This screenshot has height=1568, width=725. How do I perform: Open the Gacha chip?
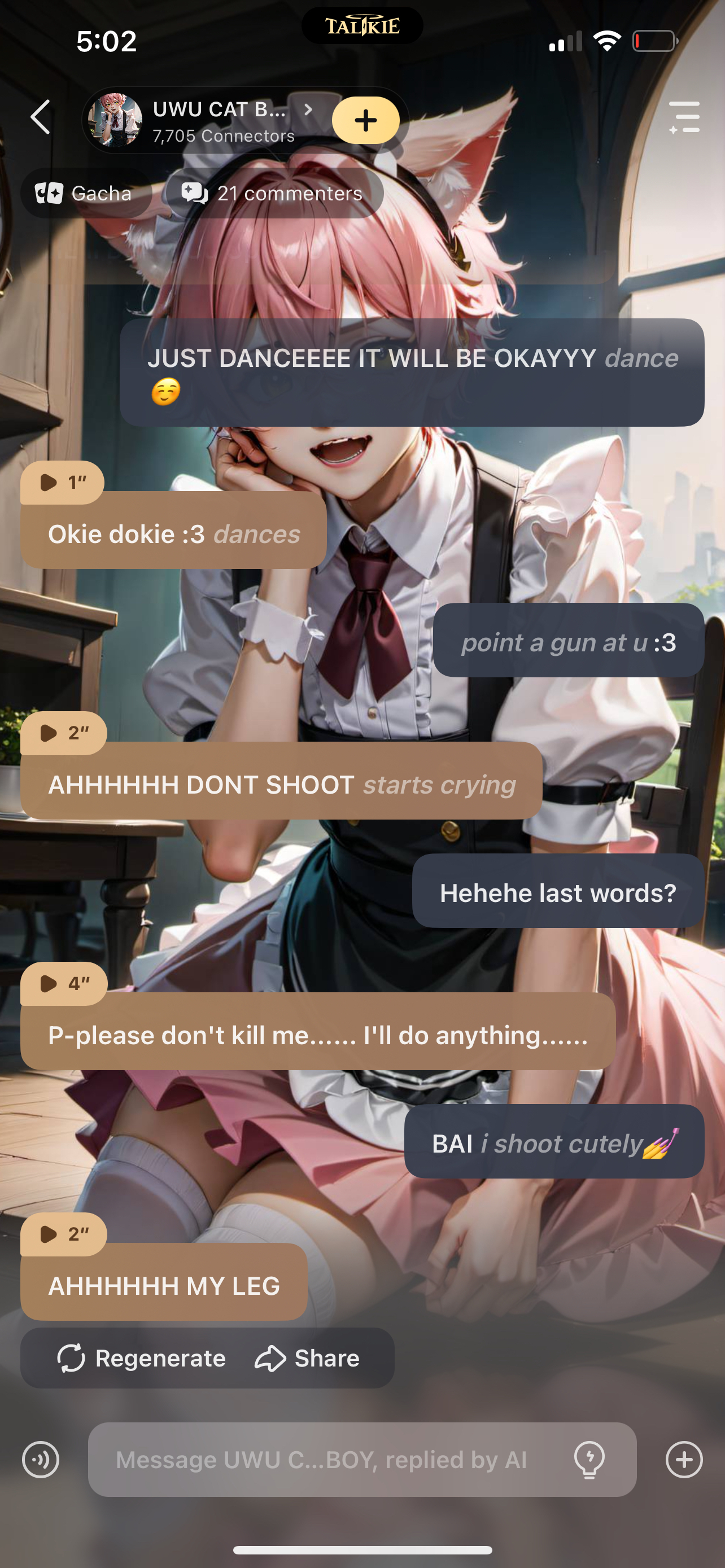[84, 194]
